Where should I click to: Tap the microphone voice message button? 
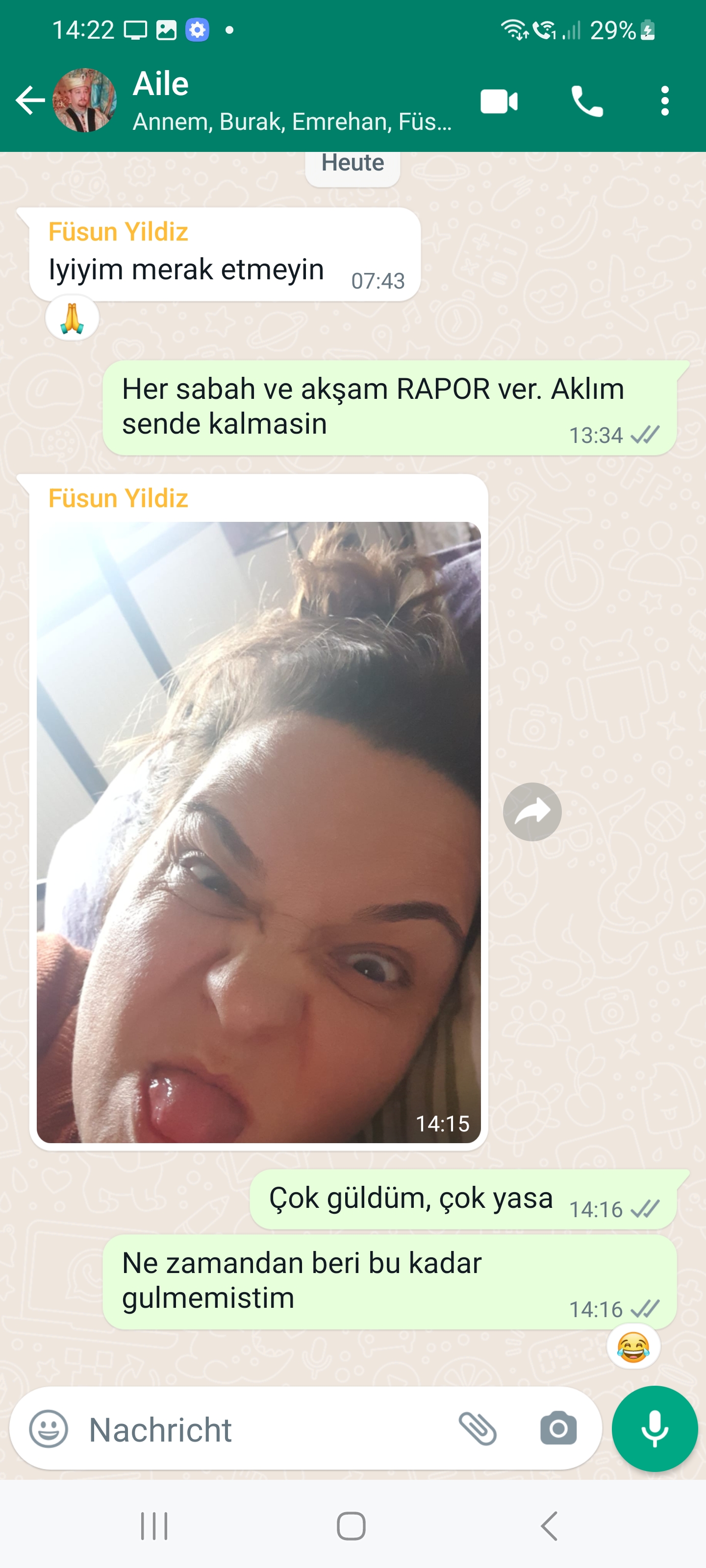[654, 1429]
